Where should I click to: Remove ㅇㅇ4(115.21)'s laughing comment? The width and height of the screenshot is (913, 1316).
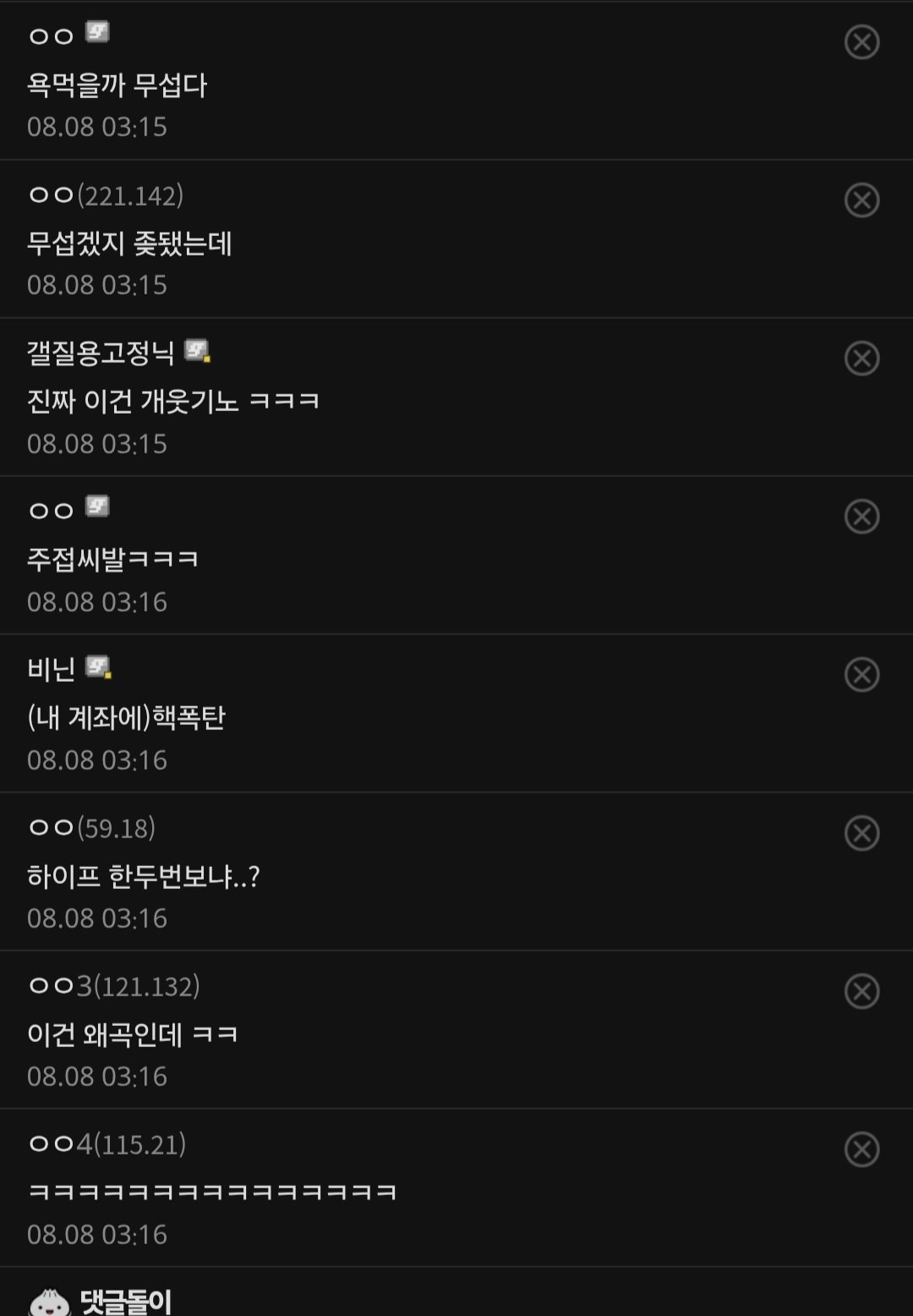click(861, 1149)
